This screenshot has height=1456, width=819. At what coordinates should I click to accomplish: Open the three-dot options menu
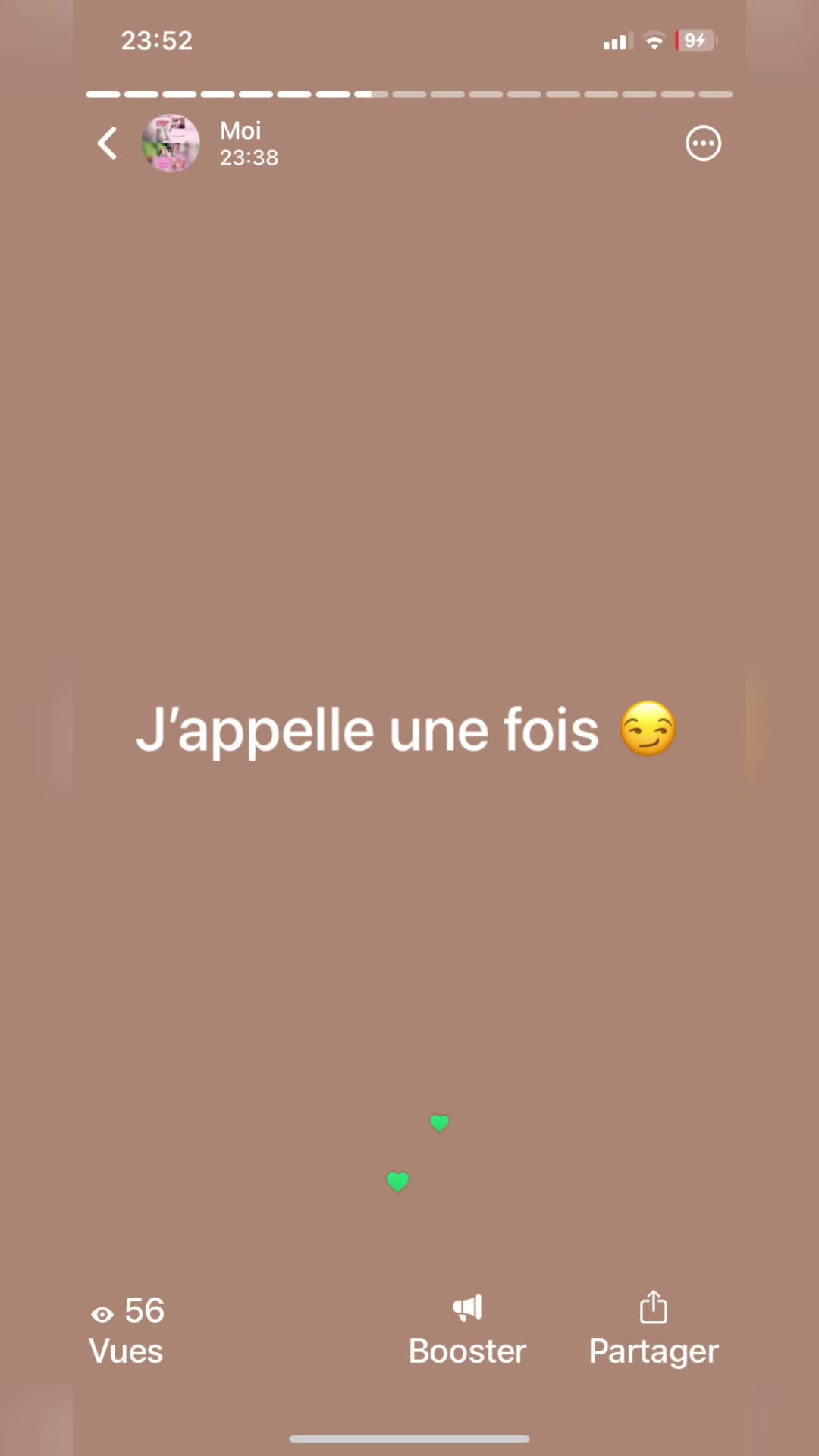[x=703, y=143]
